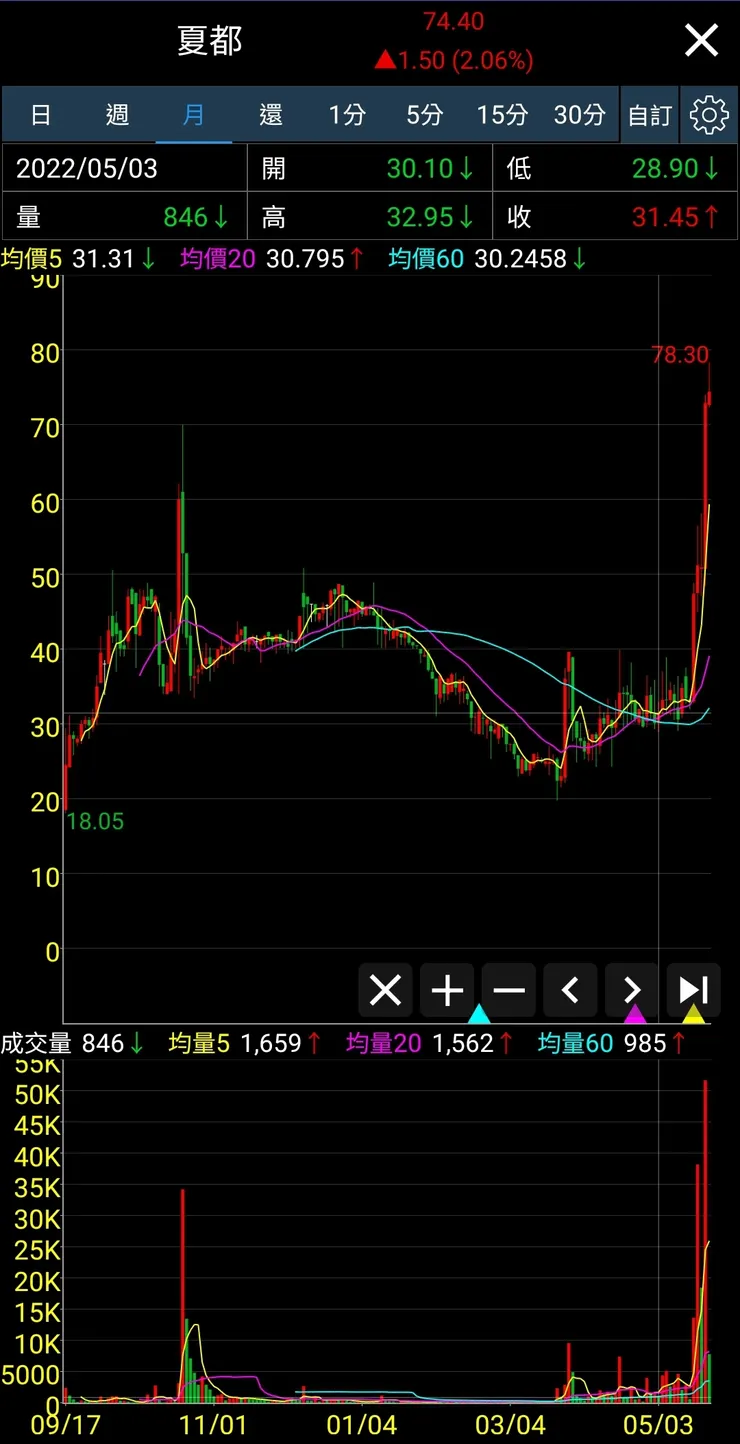The width and height of the screenshot is (740, 1444).
Task: Move the crosshair to the previous candle
Action: tap(570, 990)
